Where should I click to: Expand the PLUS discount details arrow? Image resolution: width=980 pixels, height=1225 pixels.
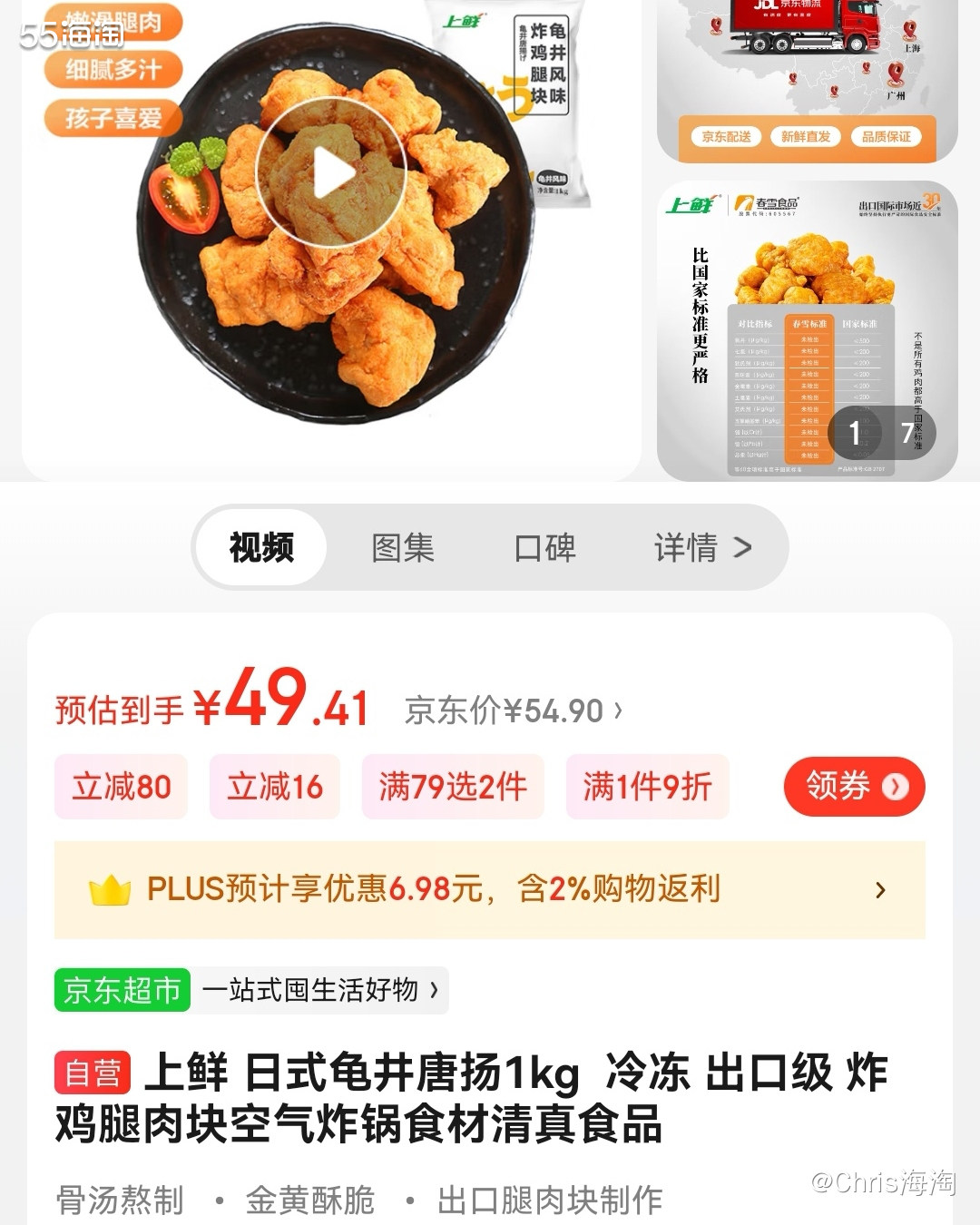(880, 890)
